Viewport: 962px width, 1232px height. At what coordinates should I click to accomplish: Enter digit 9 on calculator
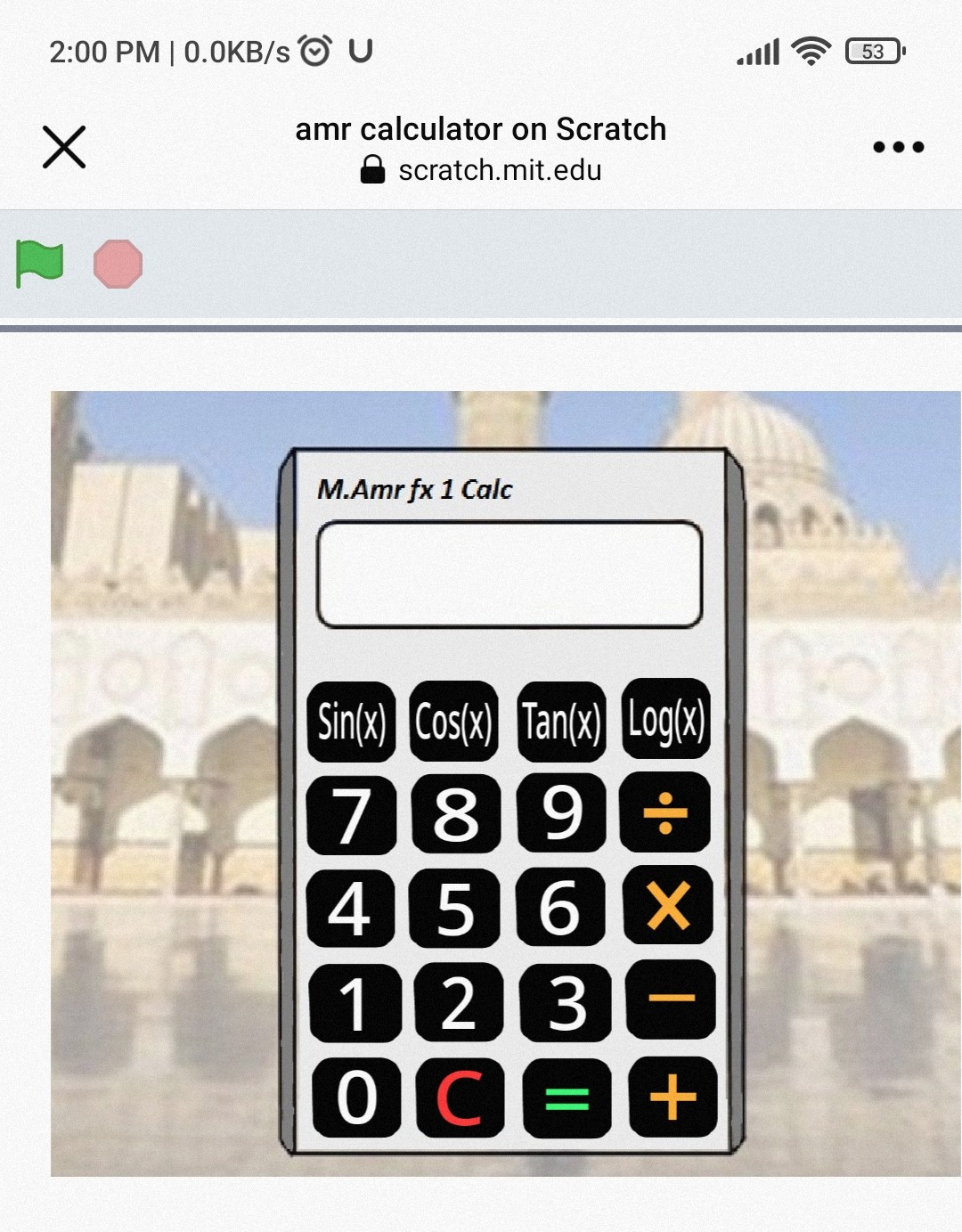[561, 812]
